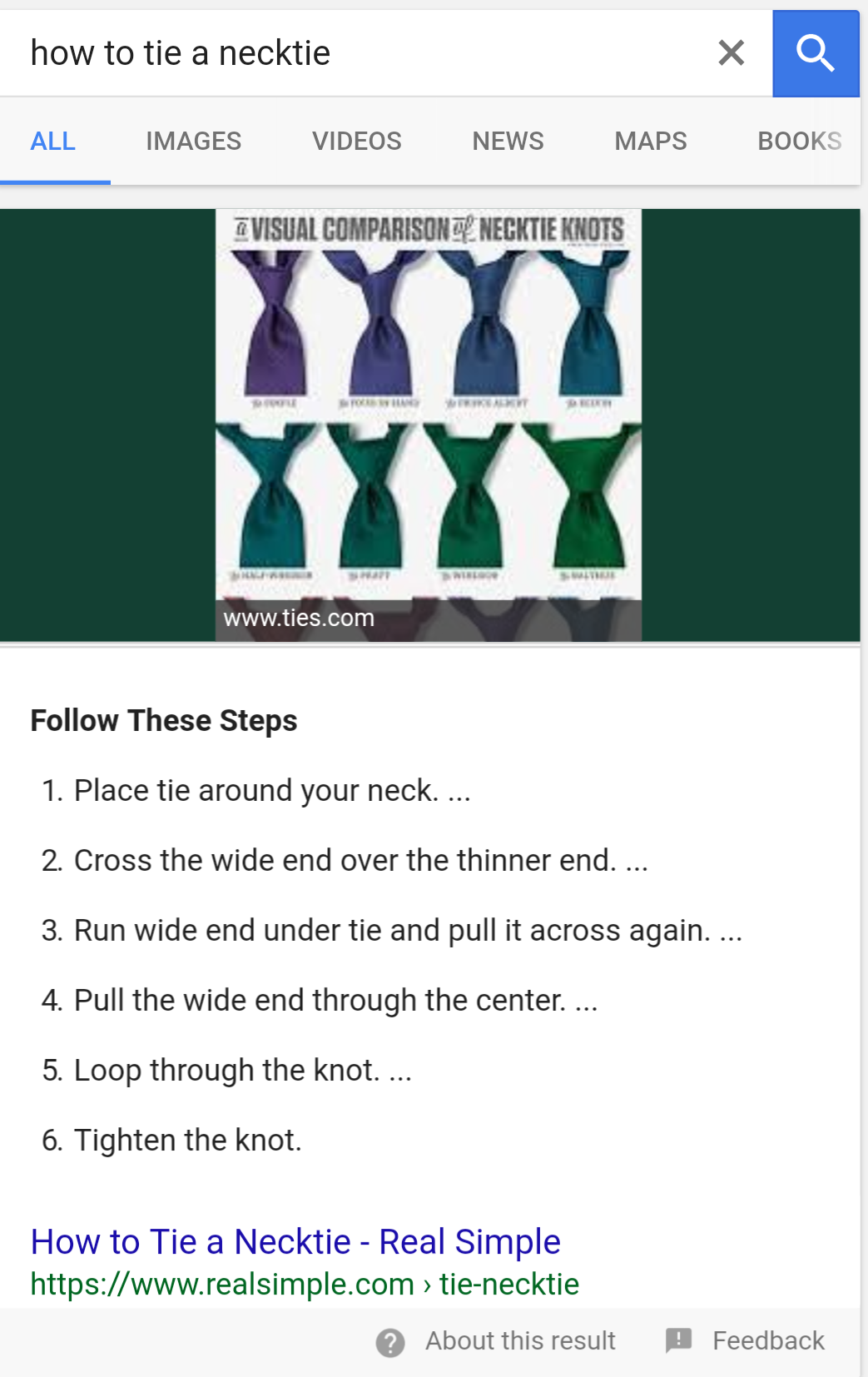
Task: Clear the search query text
Action: [x=731, y=53]
